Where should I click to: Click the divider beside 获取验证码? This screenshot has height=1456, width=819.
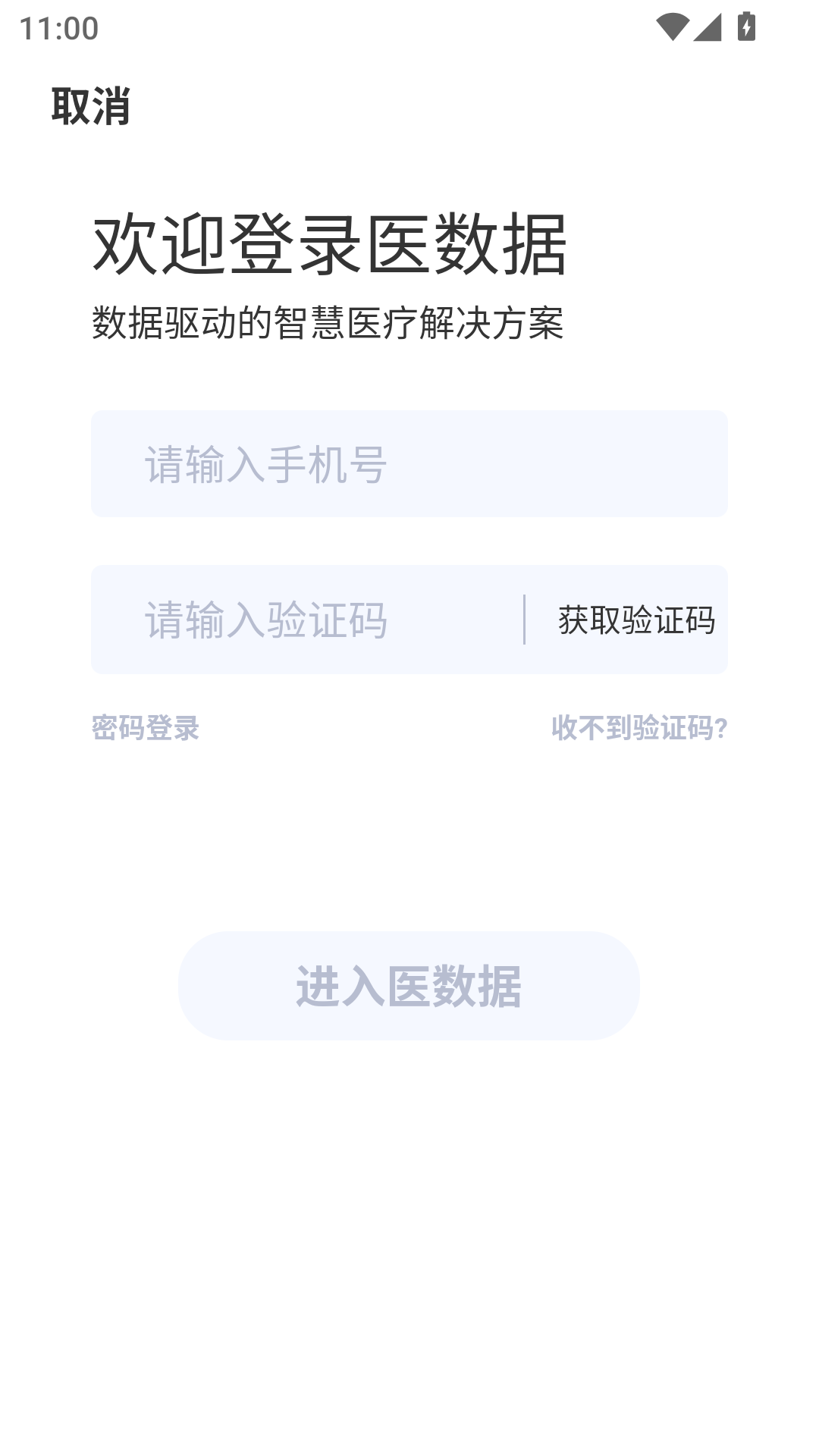pyautogui.click(x=526, y=620)
